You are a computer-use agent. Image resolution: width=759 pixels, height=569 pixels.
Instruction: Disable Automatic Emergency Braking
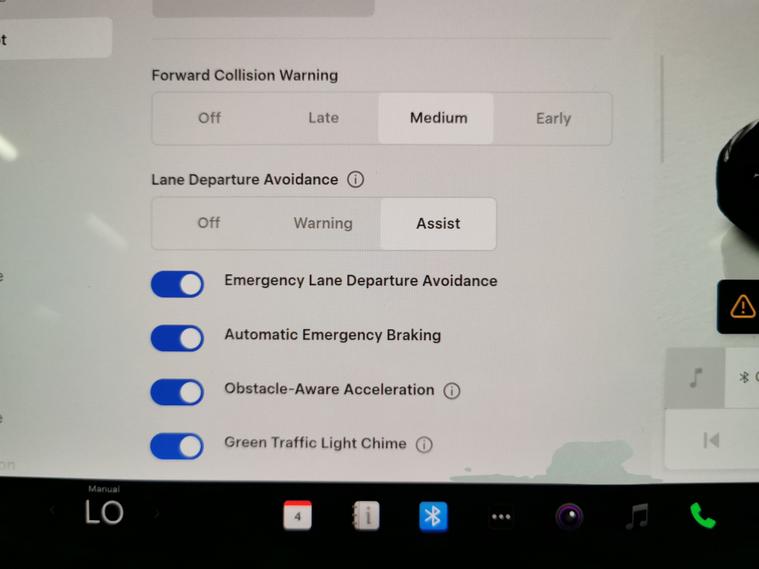(x=177, y=338)
